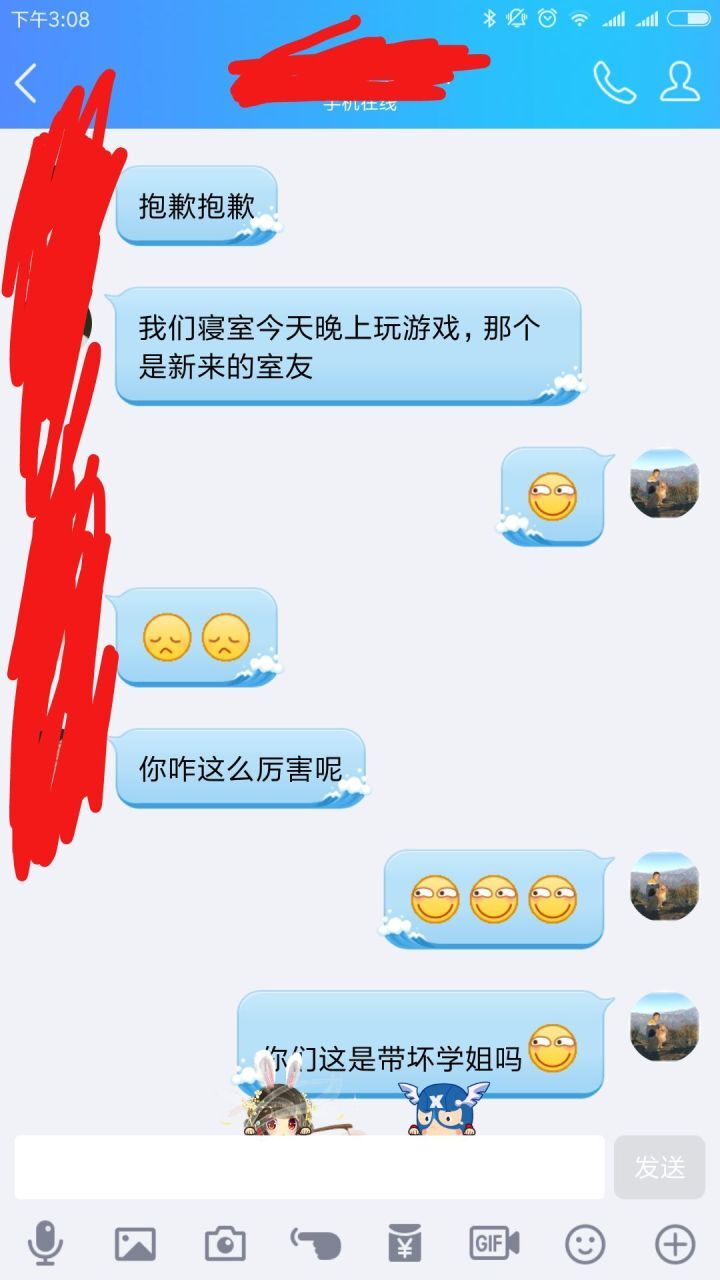Send a poke with the pointing hand

[315, 1244]
